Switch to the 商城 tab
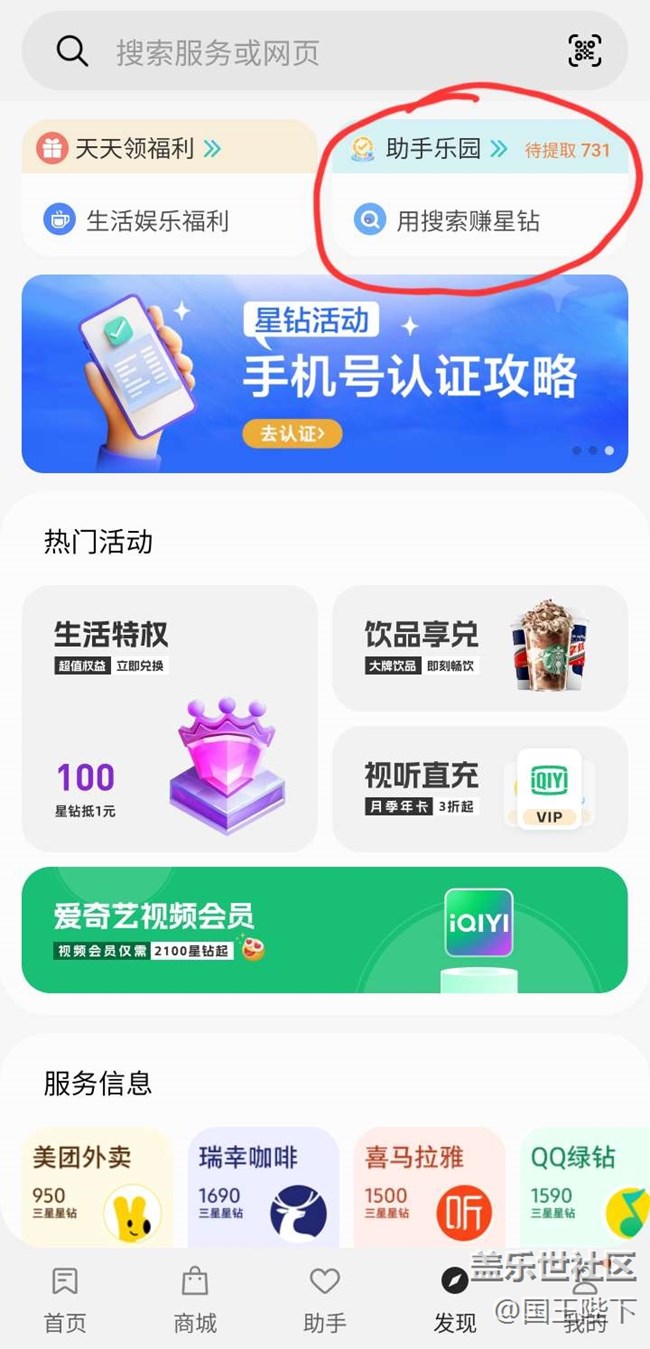Screen dimensions: 650x1349 195,1300
